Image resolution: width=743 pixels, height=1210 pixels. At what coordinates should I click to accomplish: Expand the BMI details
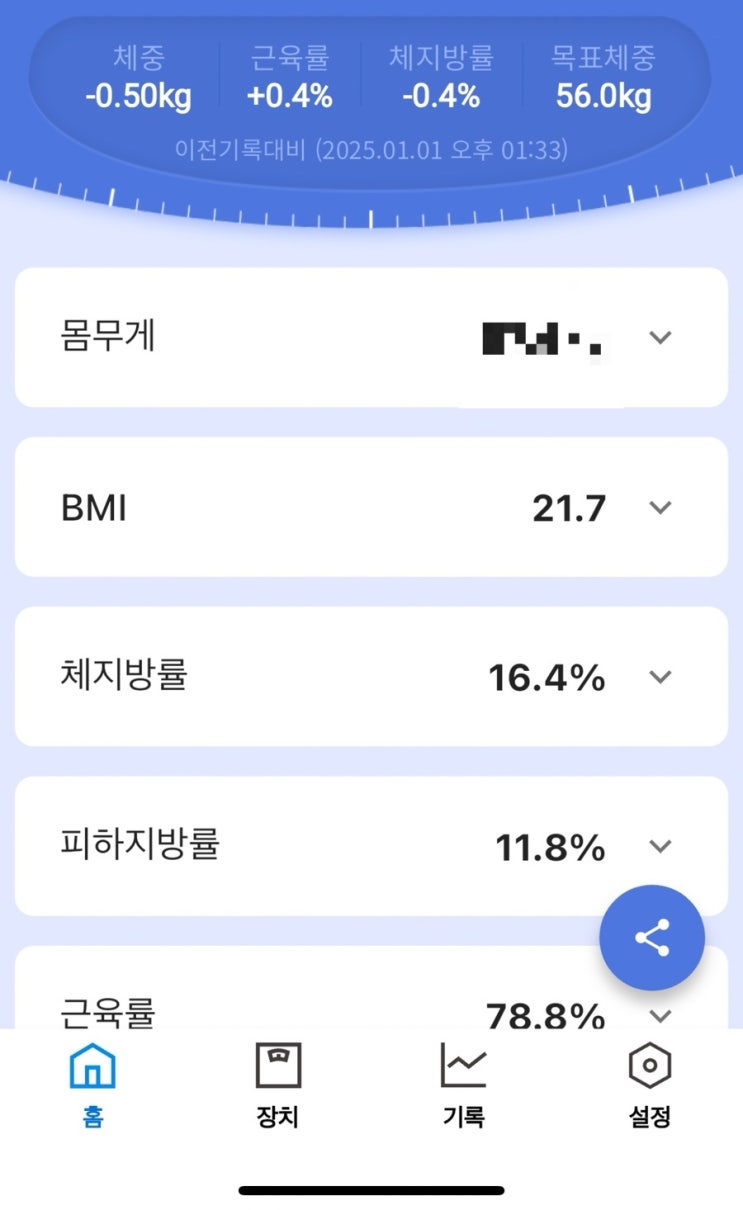(x=659, y=507)
